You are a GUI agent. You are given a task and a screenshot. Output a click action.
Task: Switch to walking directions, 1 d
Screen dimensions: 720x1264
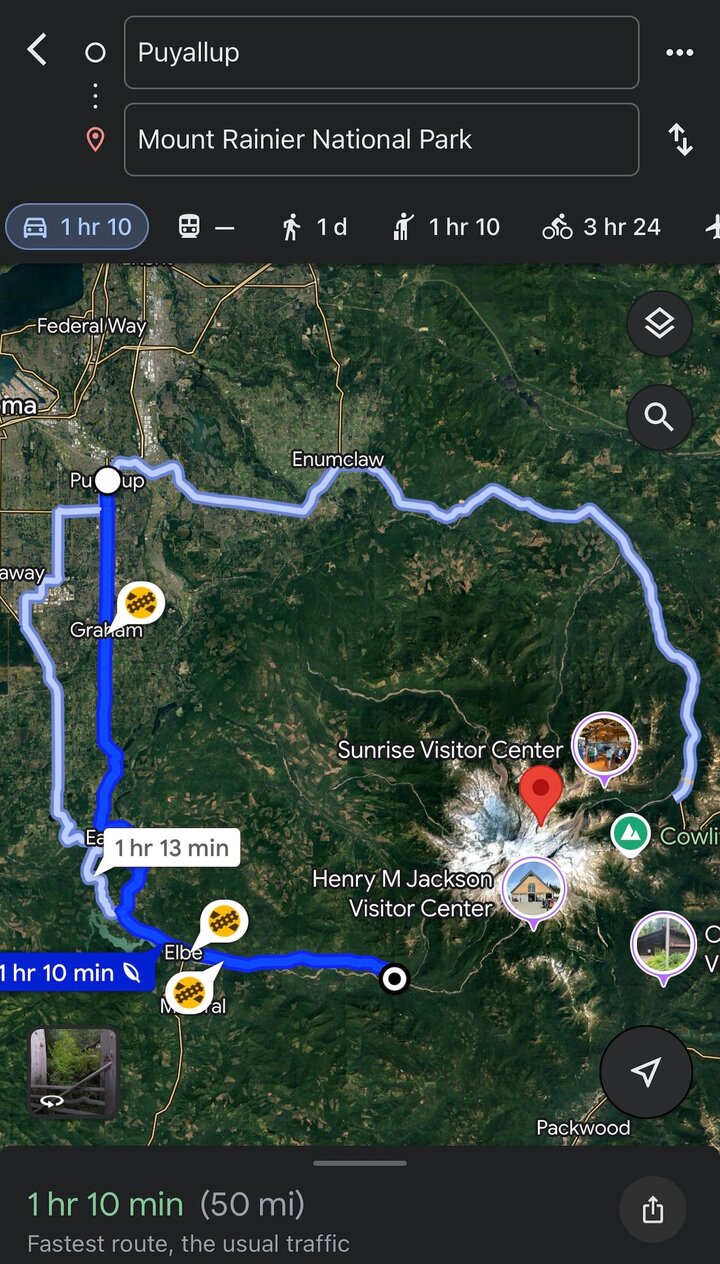314,227
